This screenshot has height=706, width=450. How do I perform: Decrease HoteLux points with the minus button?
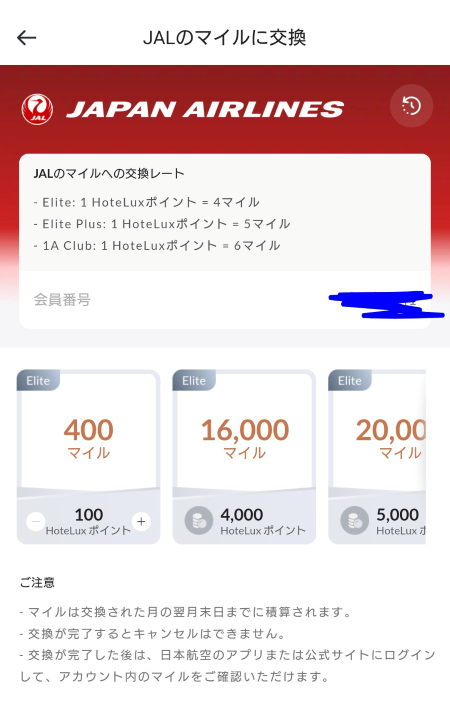point(36,521)
